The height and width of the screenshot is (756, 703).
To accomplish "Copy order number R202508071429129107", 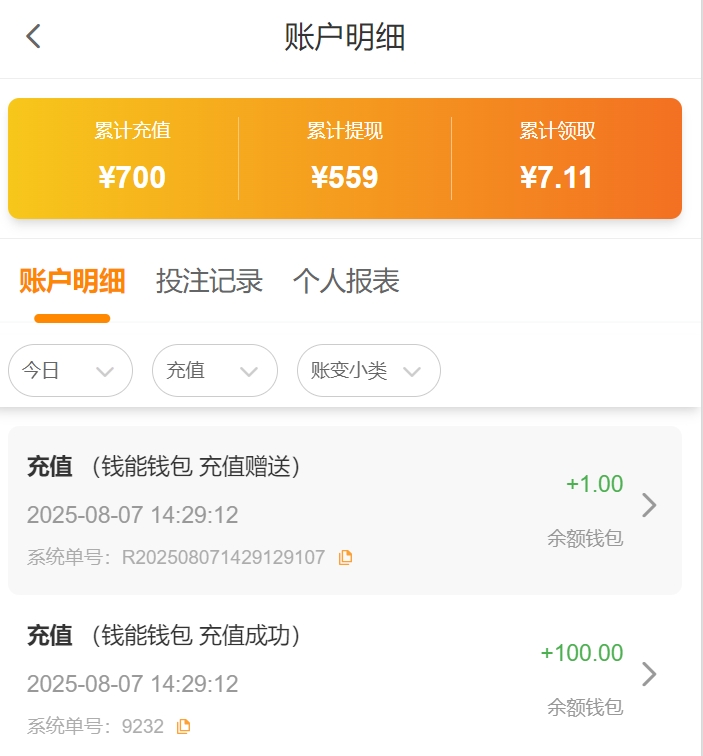I will coord(346,558).
